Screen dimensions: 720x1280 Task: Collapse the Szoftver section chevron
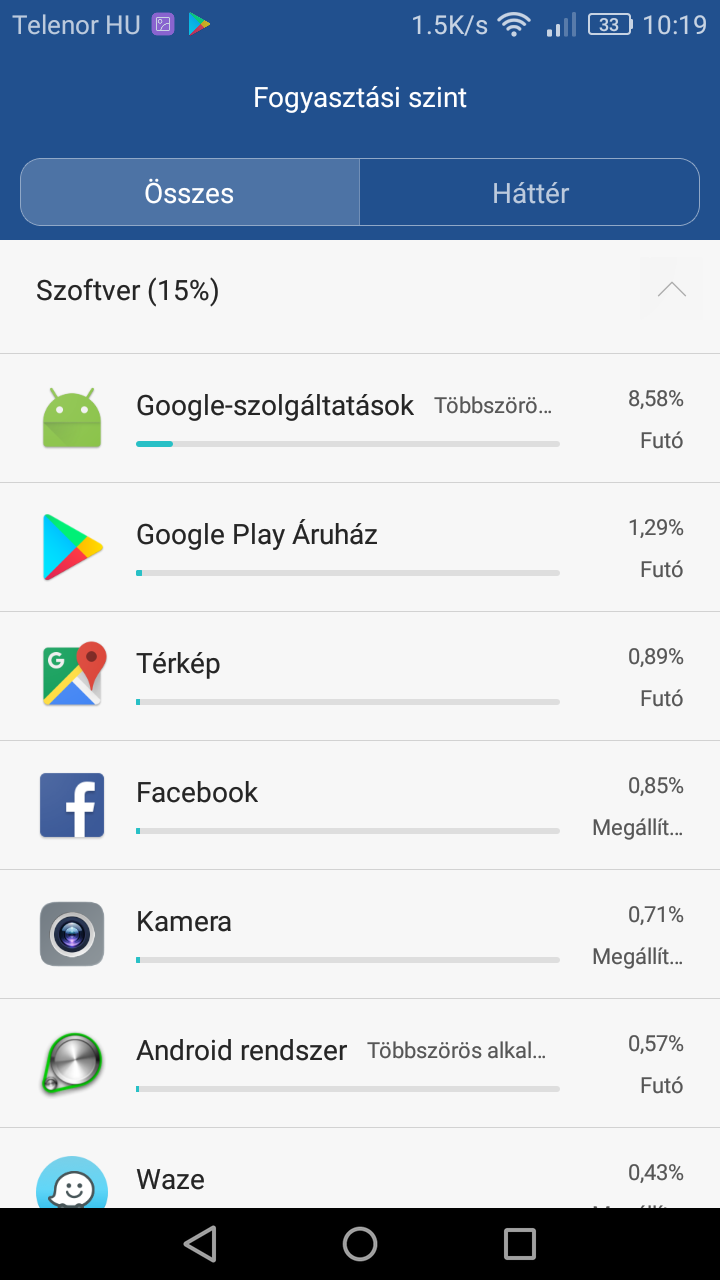click(672, 290)
